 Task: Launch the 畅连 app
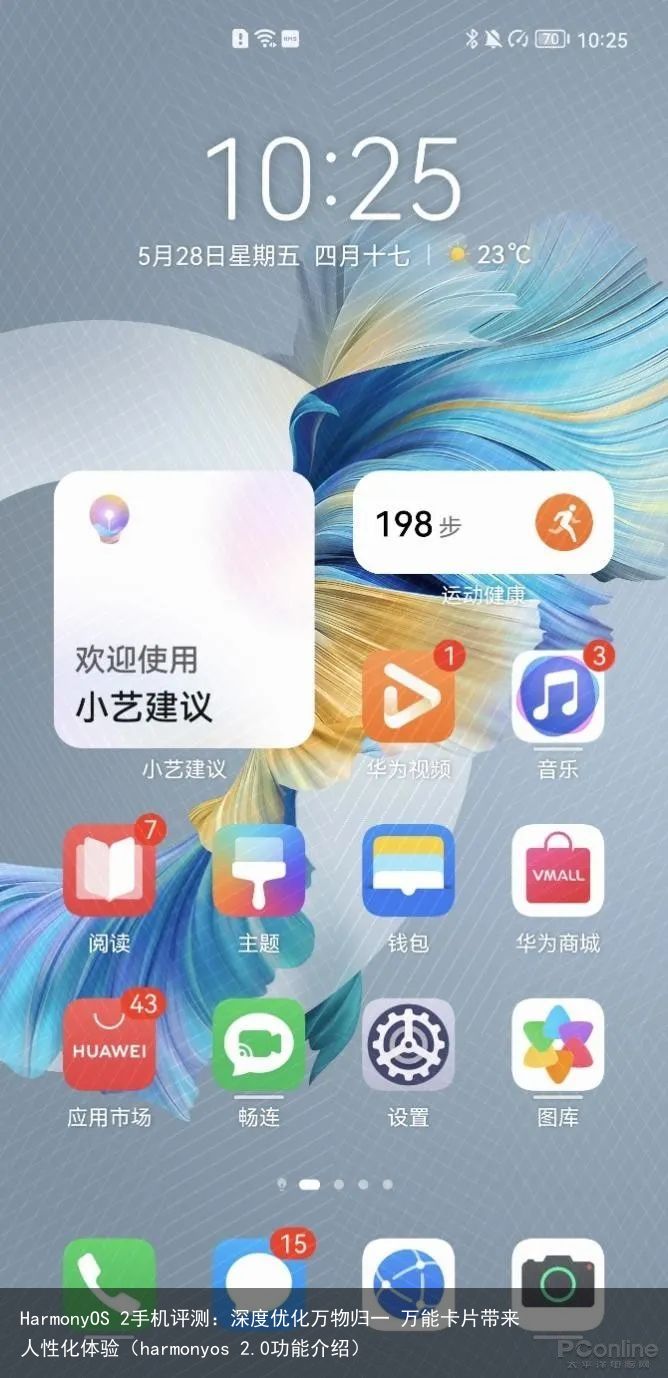pyautogui.click(x=258, y=1044)
